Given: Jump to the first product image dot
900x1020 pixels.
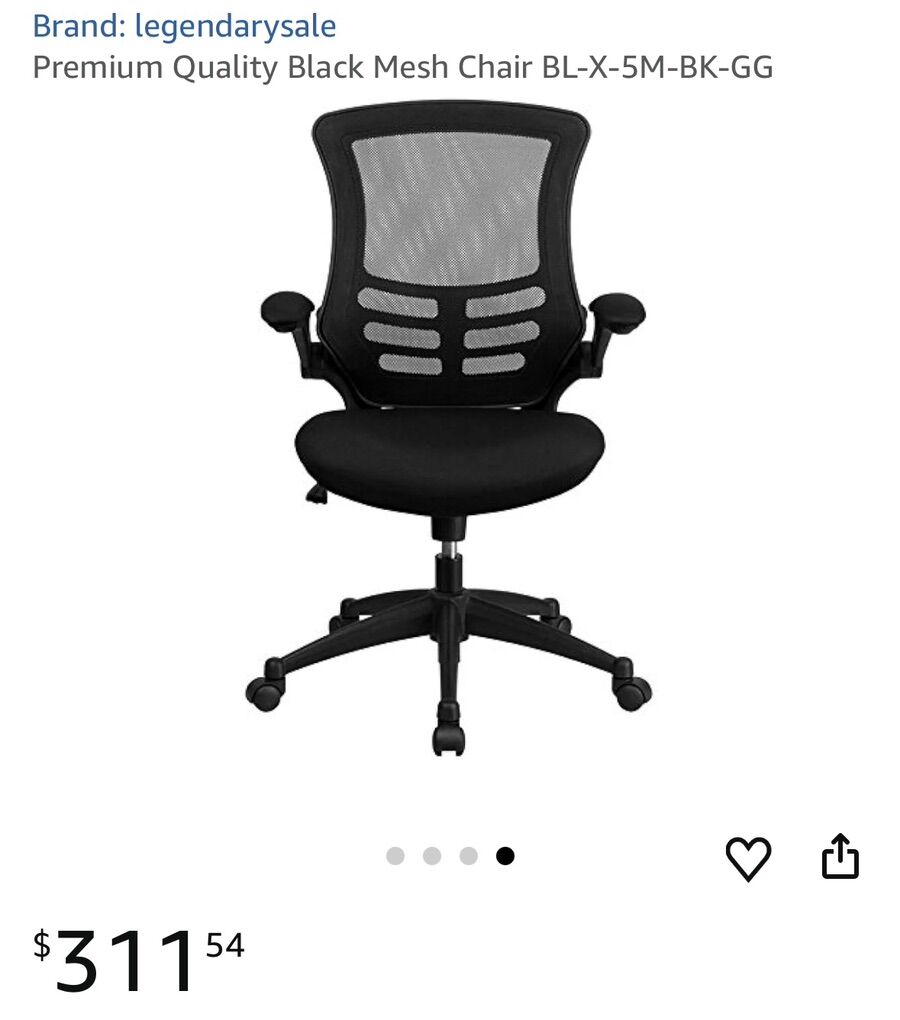Looking at the screenshot, I should click(x=395, y=856).
